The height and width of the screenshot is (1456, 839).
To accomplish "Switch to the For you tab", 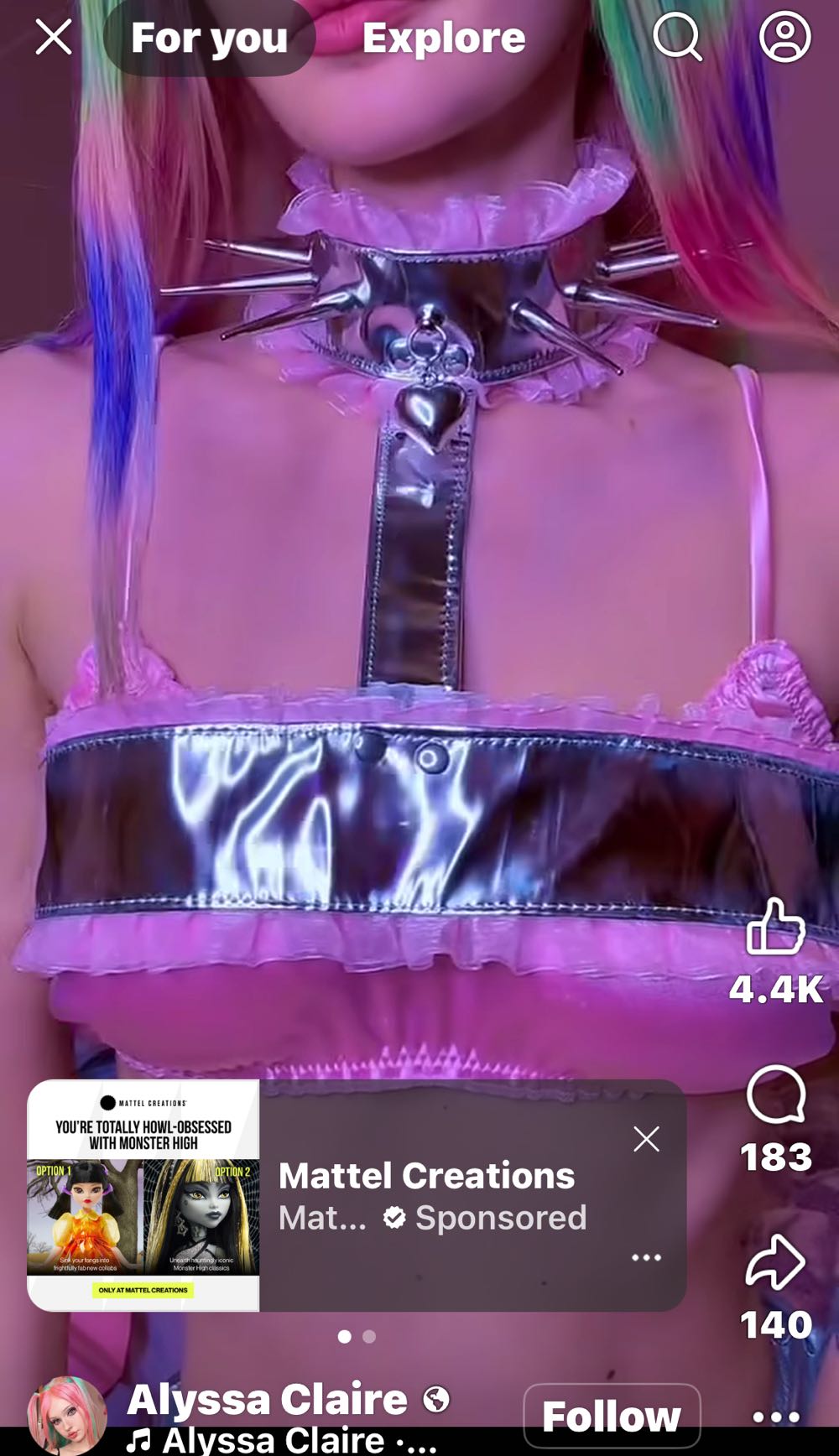I will [209, 39].
